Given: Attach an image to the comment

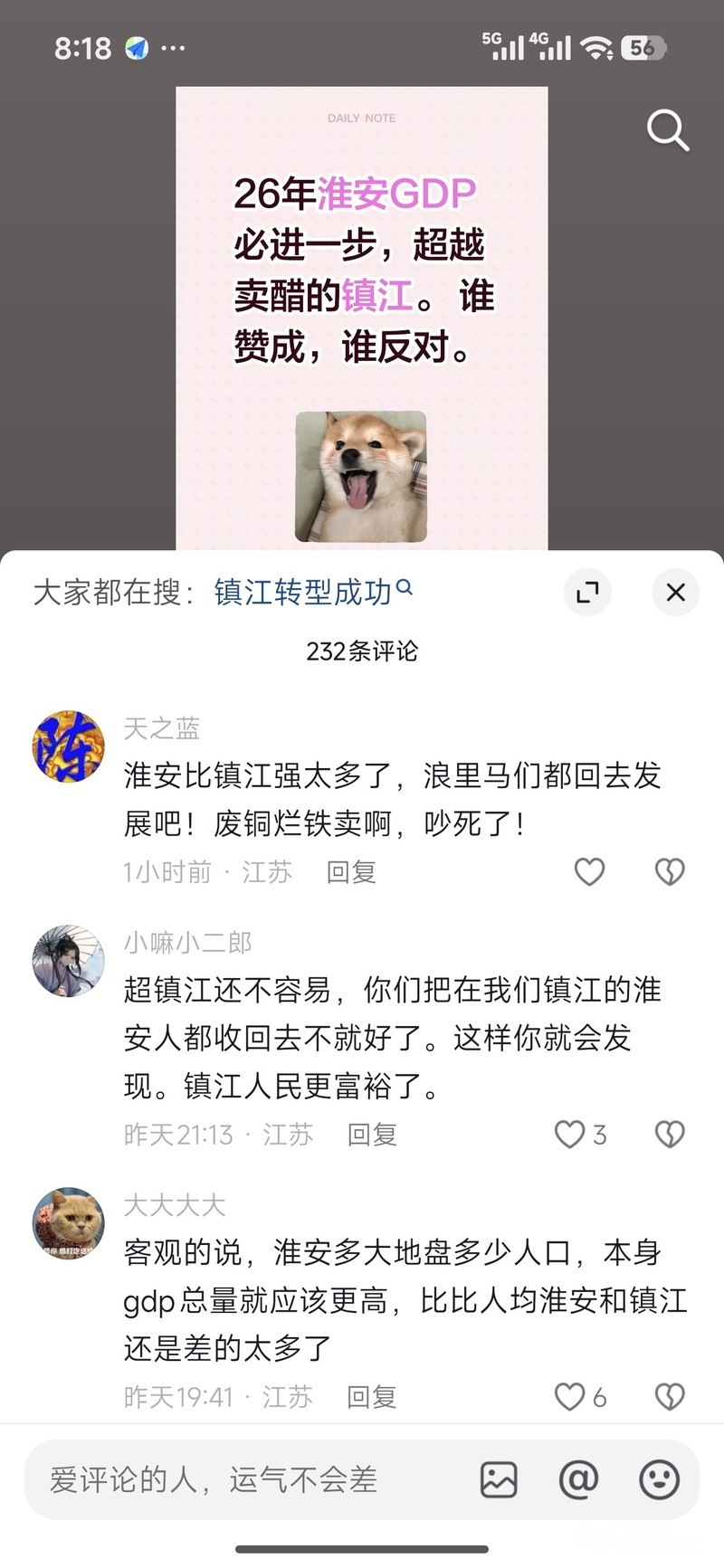Looking at the screenshot, I should [x=499, y=1480].
